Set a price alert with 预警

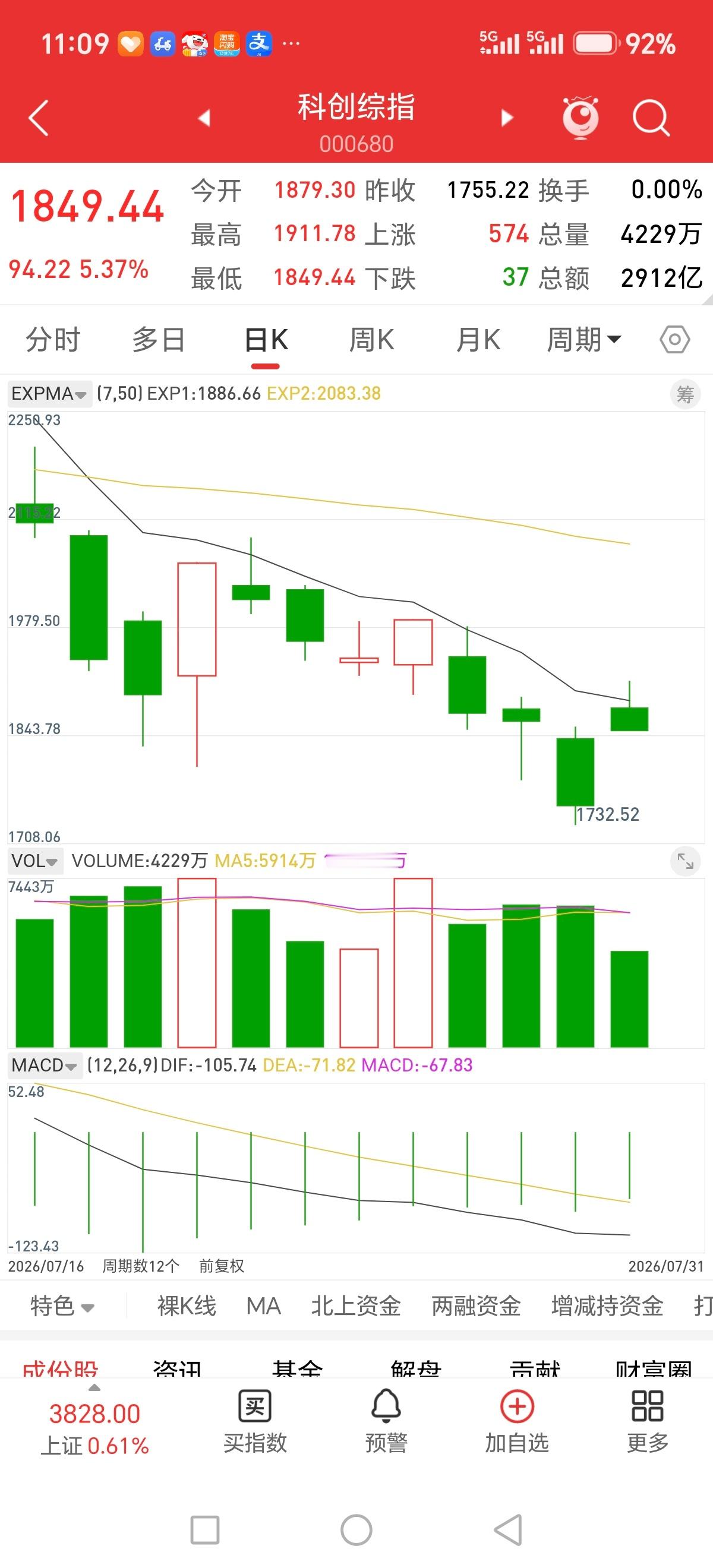pos(386,1422)
